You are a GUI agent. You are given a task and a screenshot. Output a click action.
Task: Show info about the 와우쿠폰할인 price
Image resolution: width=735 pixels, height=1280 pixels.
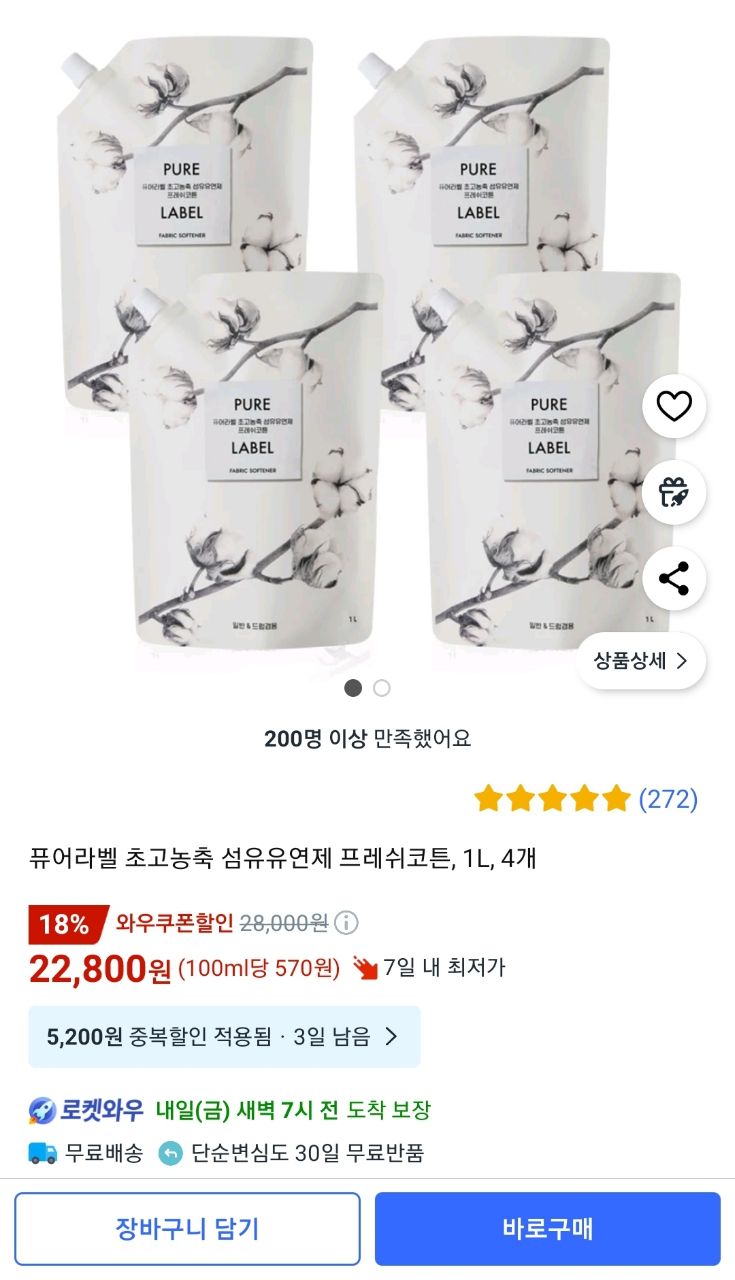tap(347, 923)
